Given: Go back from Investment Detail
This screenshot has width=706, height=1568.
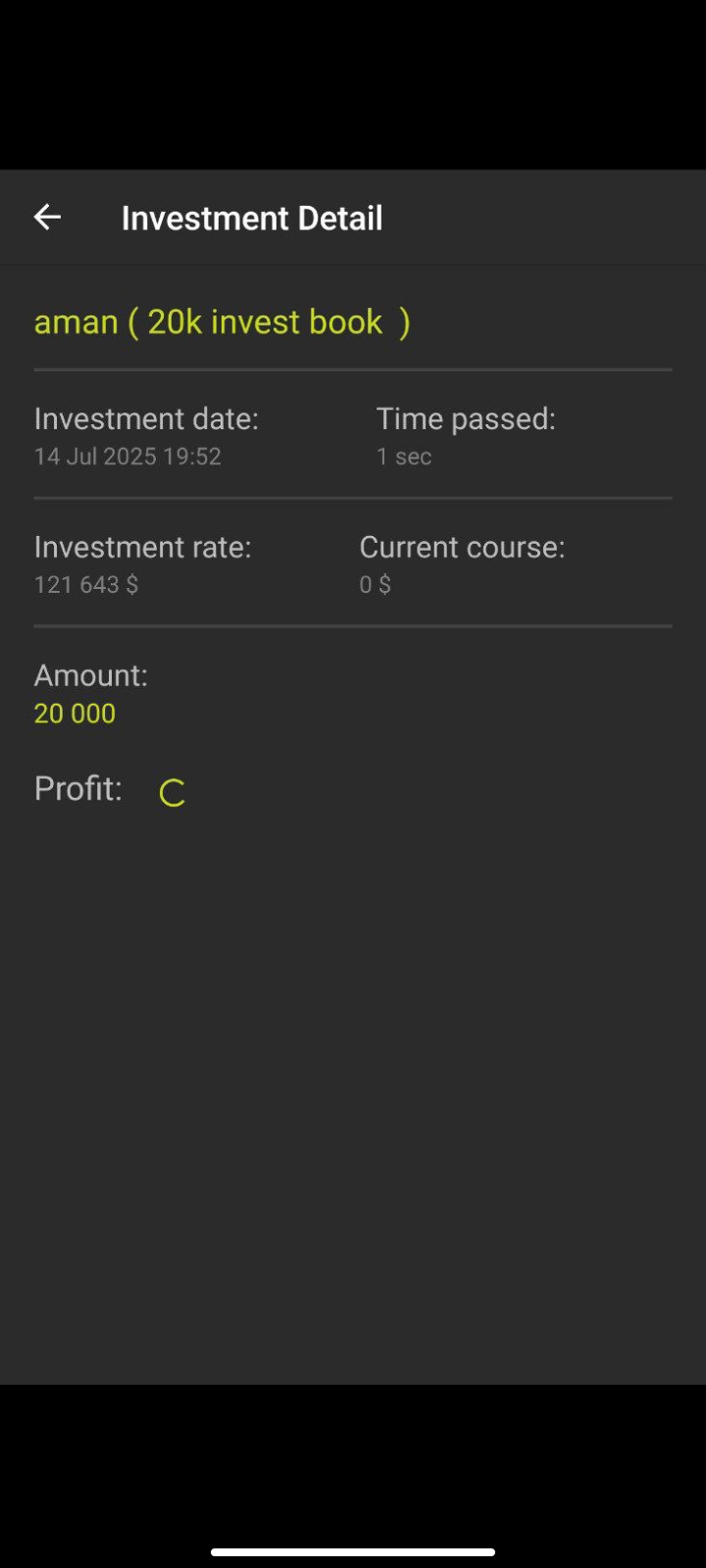Looking at the screenshot, I should [47, 218].
